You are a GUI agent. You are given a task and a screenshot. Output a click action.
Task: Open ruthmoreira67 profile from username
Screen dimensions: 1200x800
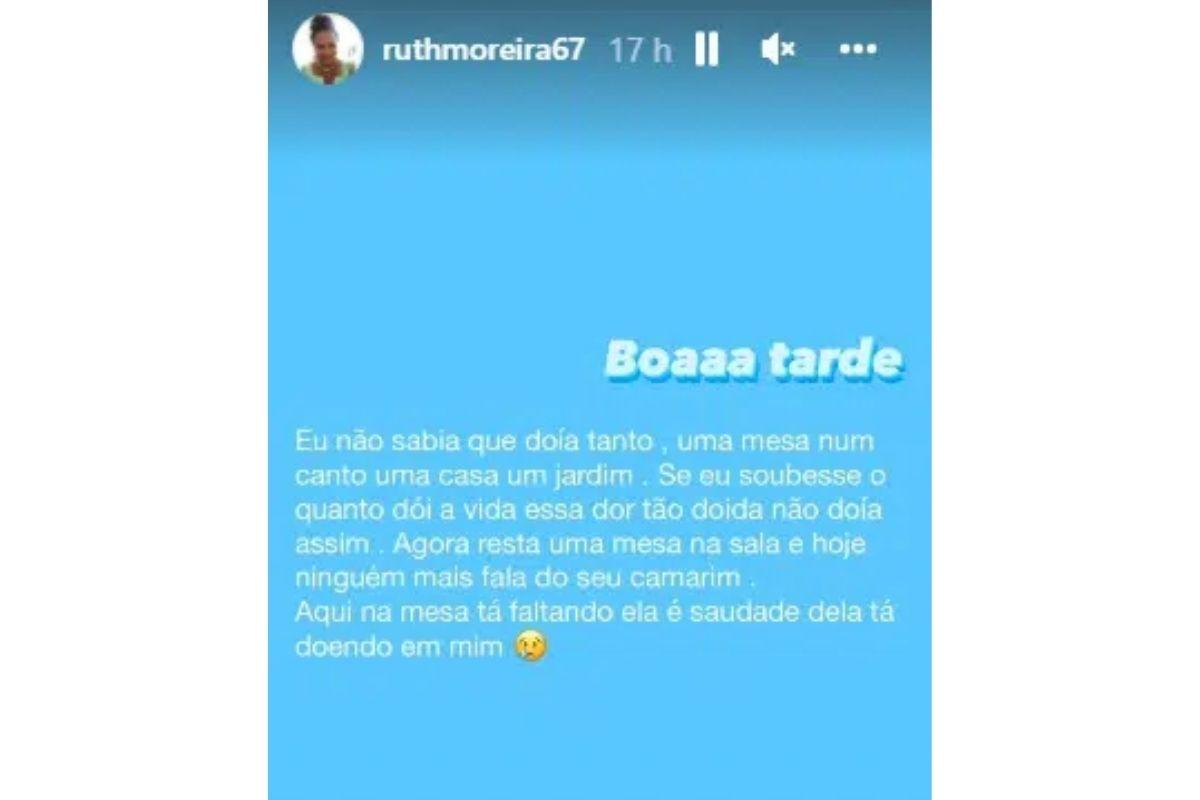[483, 49]
